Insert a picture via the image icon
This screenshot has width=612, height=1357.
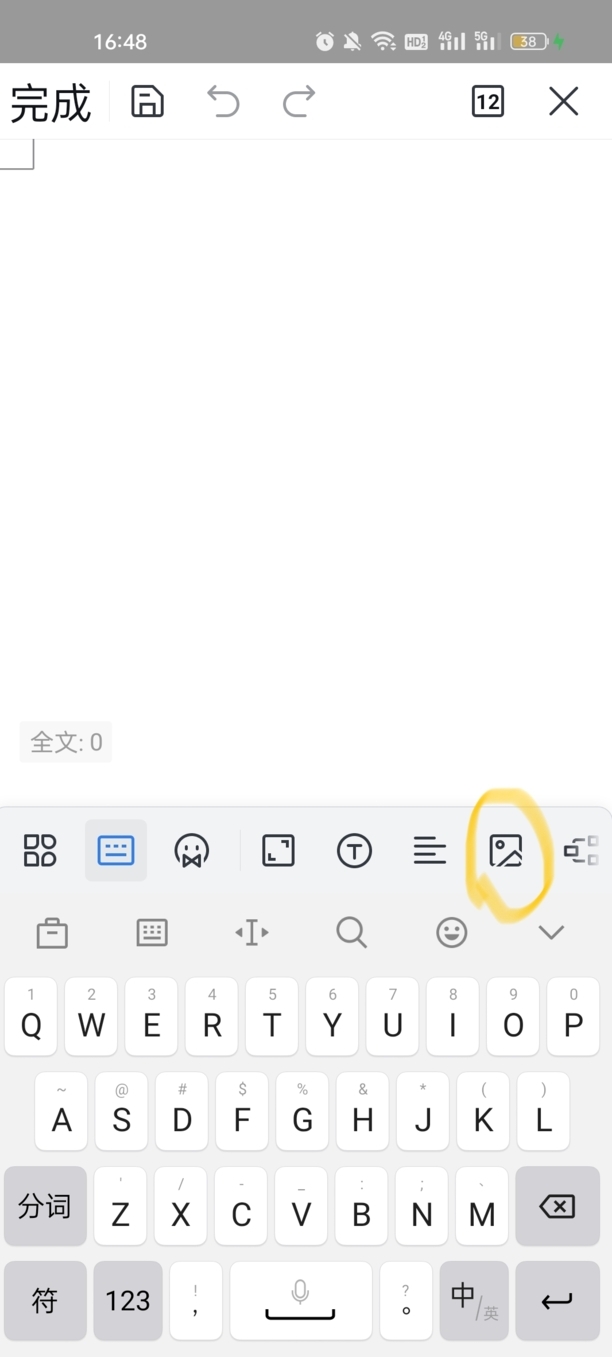coord(506,851)
